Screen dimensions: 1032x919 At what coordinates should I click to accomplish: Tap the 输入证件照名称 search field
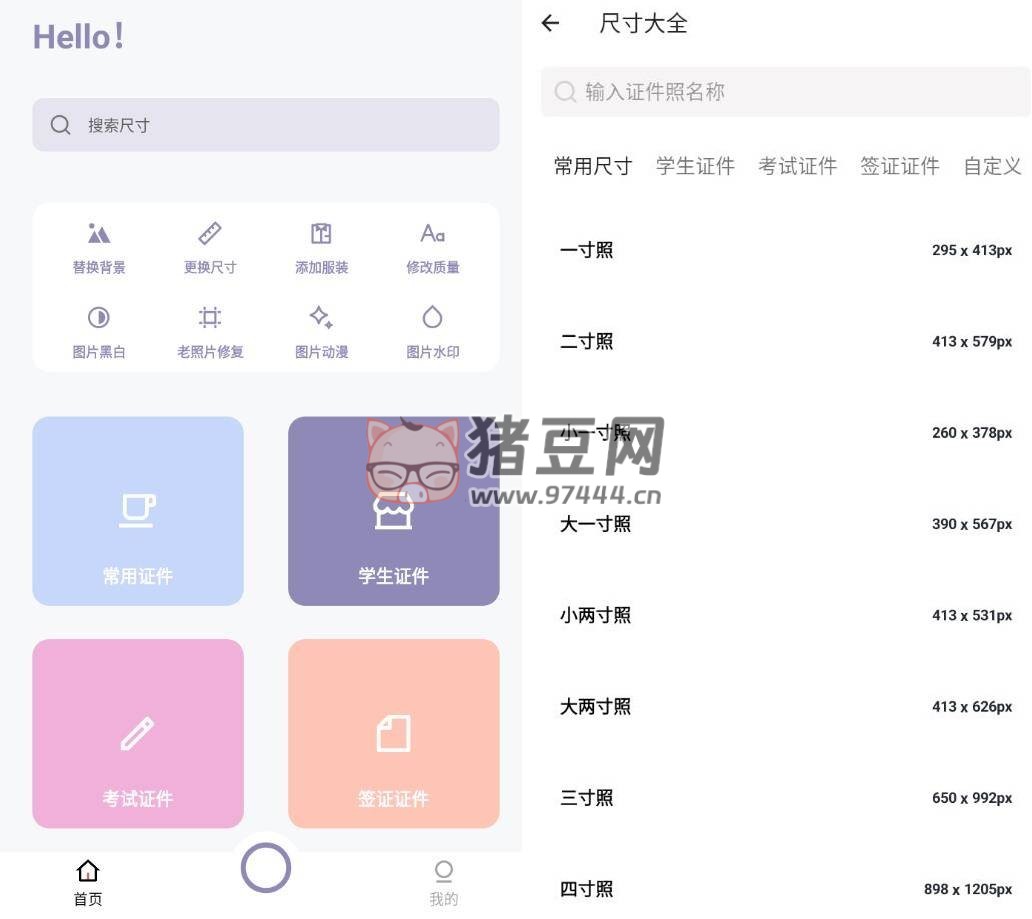785,92
